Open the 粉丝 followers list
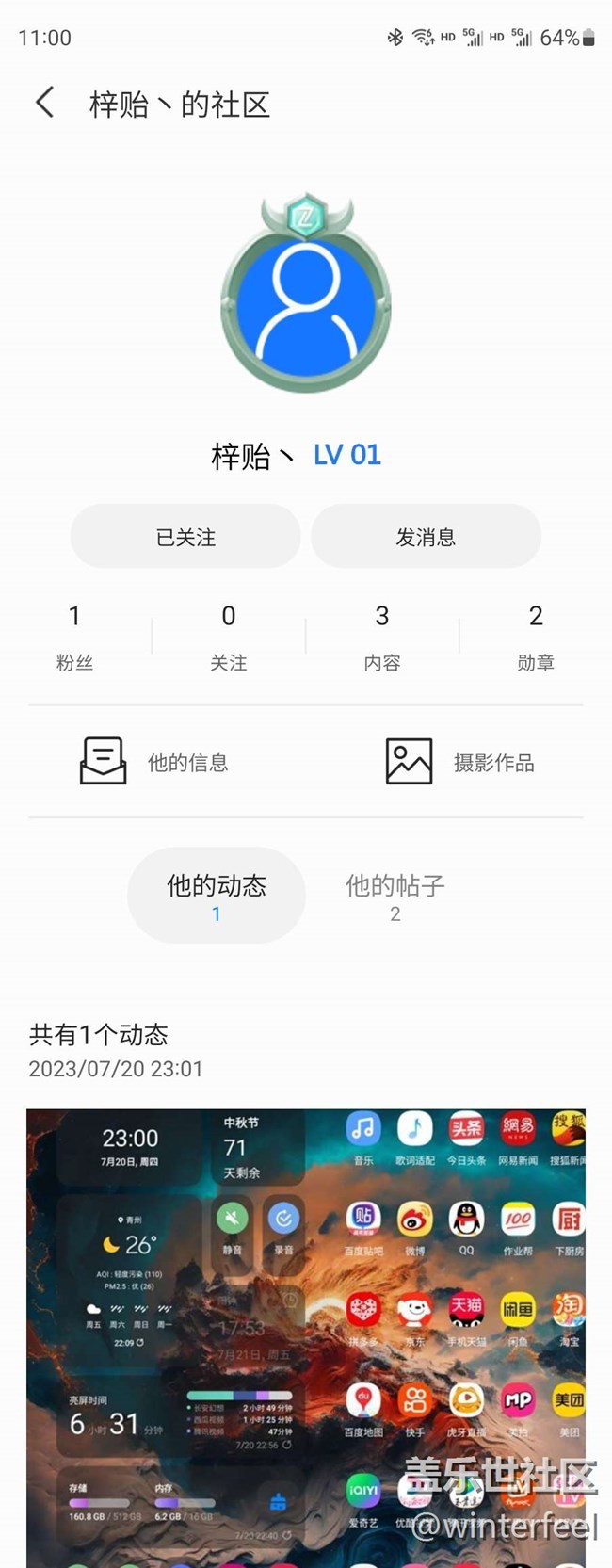This screenshot has height=1568, width=612. (x=74, y=636)
